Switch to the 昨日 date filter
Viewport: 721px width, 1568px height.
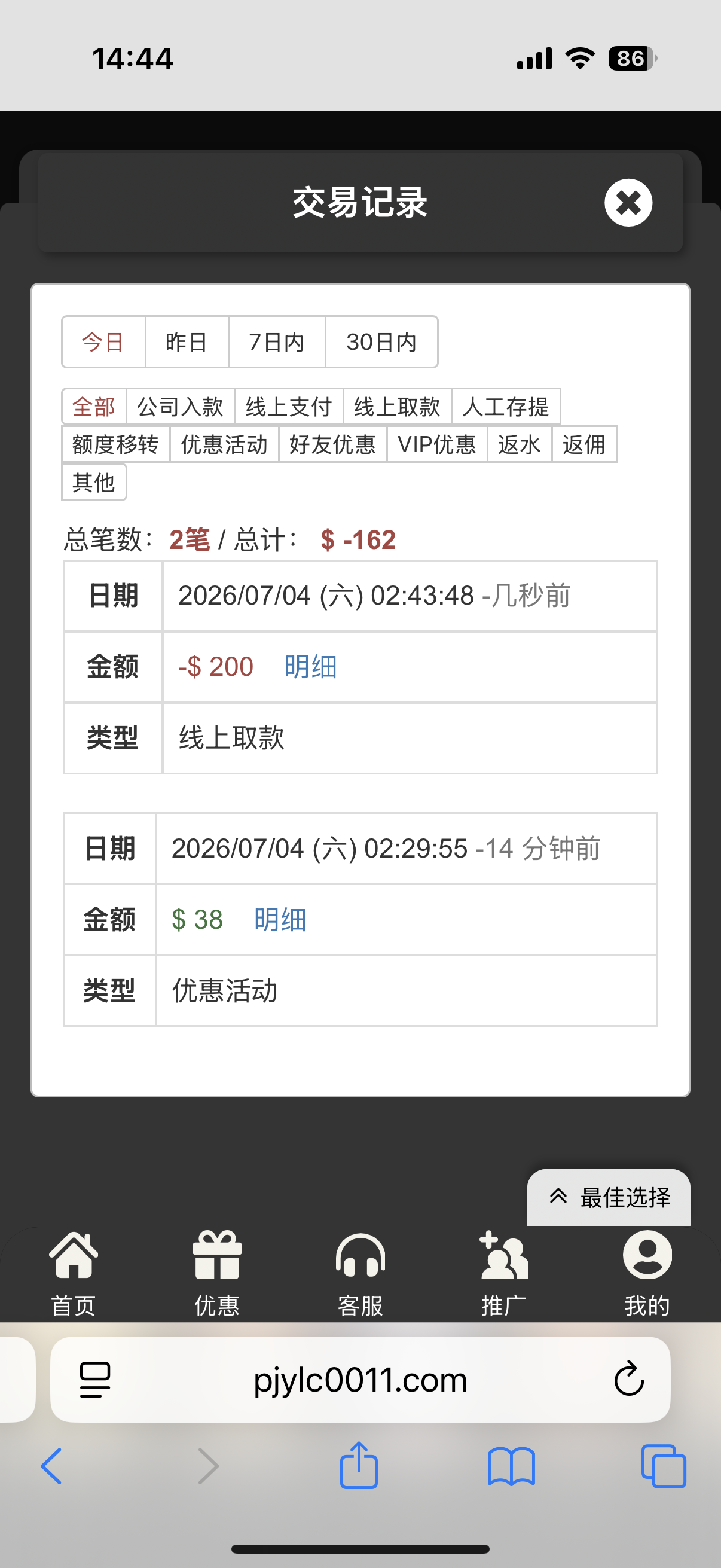tap(187, 342)
